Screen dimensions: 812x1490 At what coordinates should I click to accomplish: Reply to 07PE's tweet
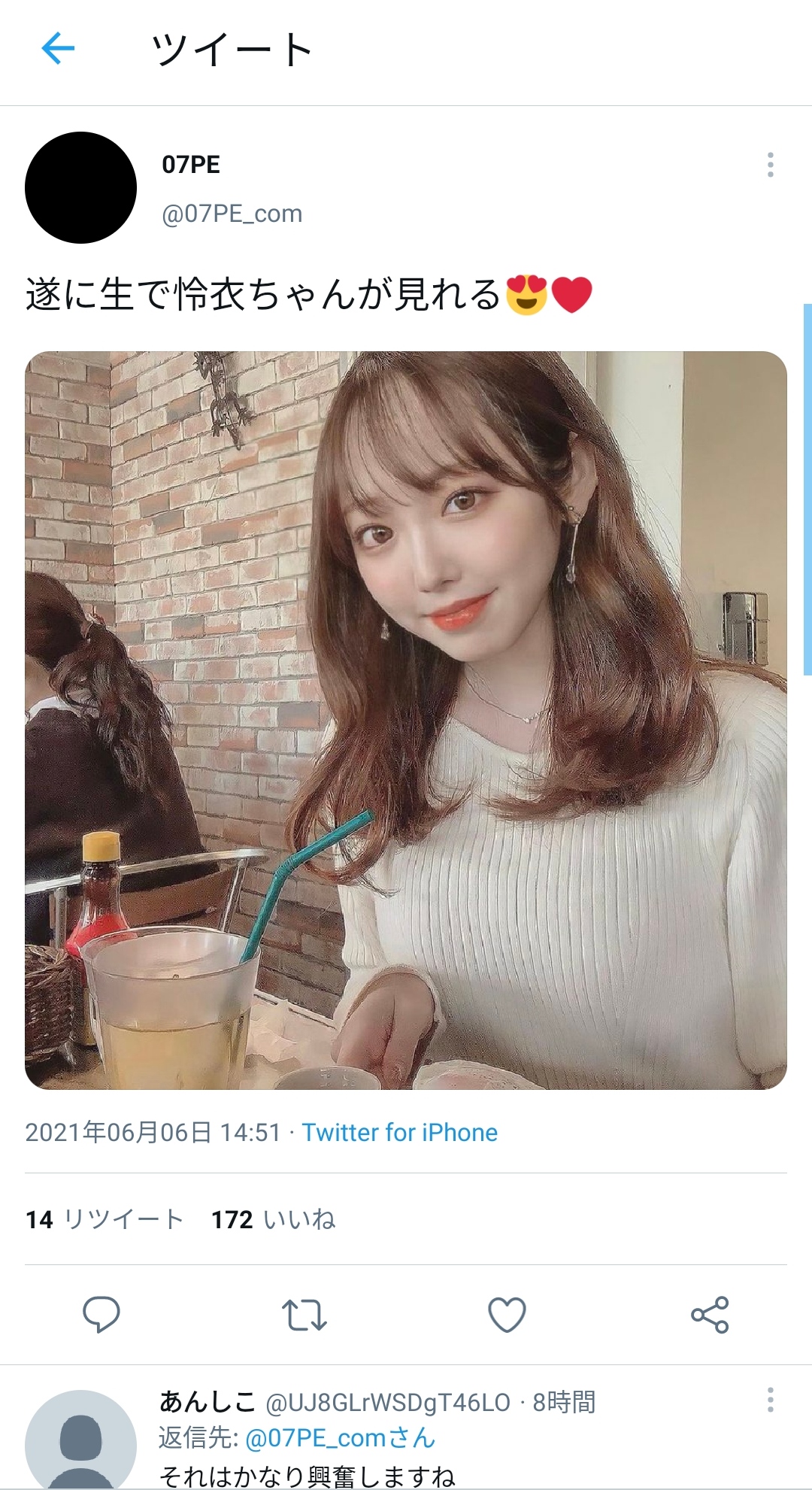(x=101, y=1314)
